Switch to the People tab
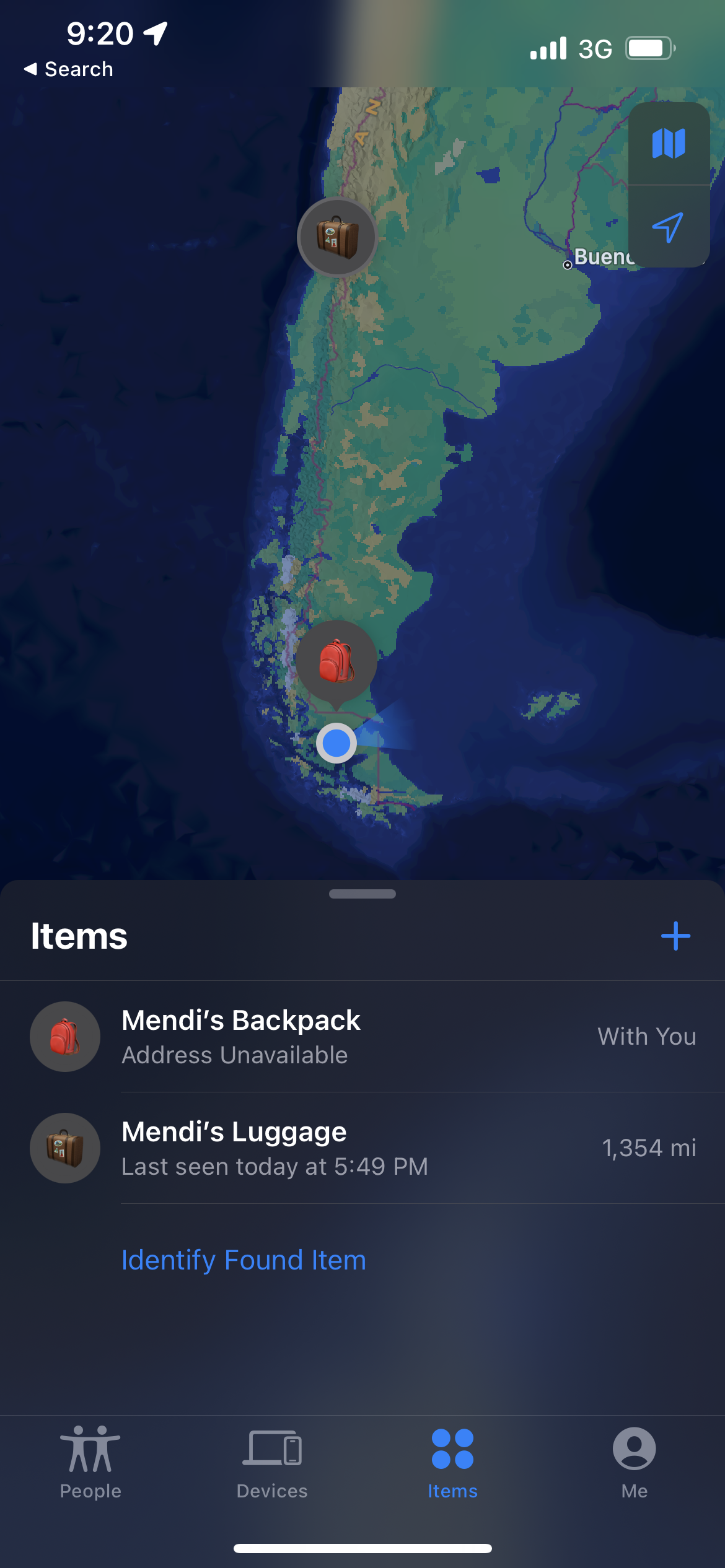This screenshot has width=725, height=1568. (90, 1463)
